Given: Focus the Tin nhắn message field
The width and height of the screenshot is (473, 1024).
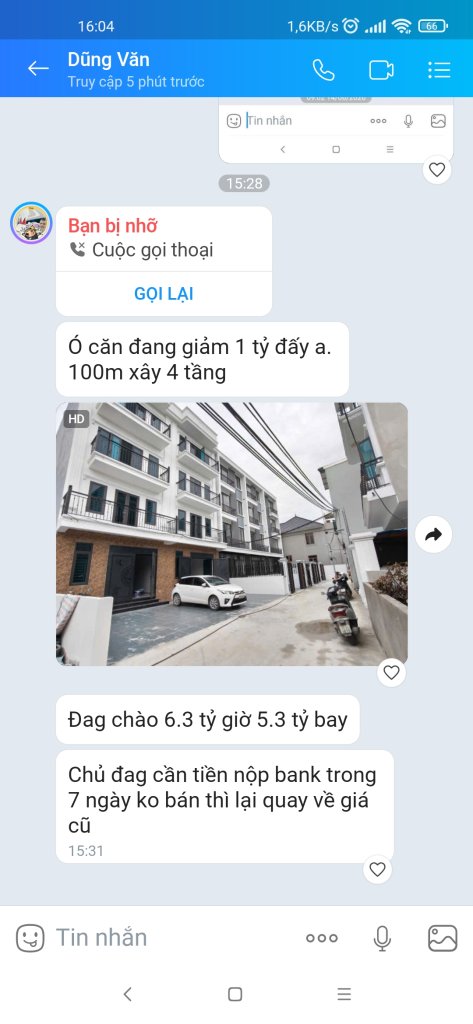Looking at the screenshot, I should 170,938.
